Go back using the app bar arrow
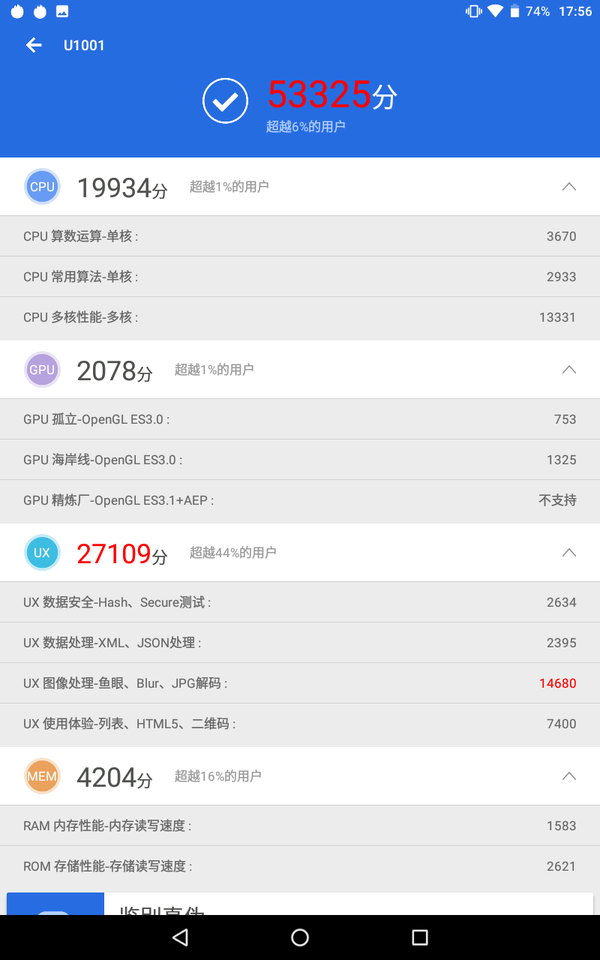 tap(34, 45)
